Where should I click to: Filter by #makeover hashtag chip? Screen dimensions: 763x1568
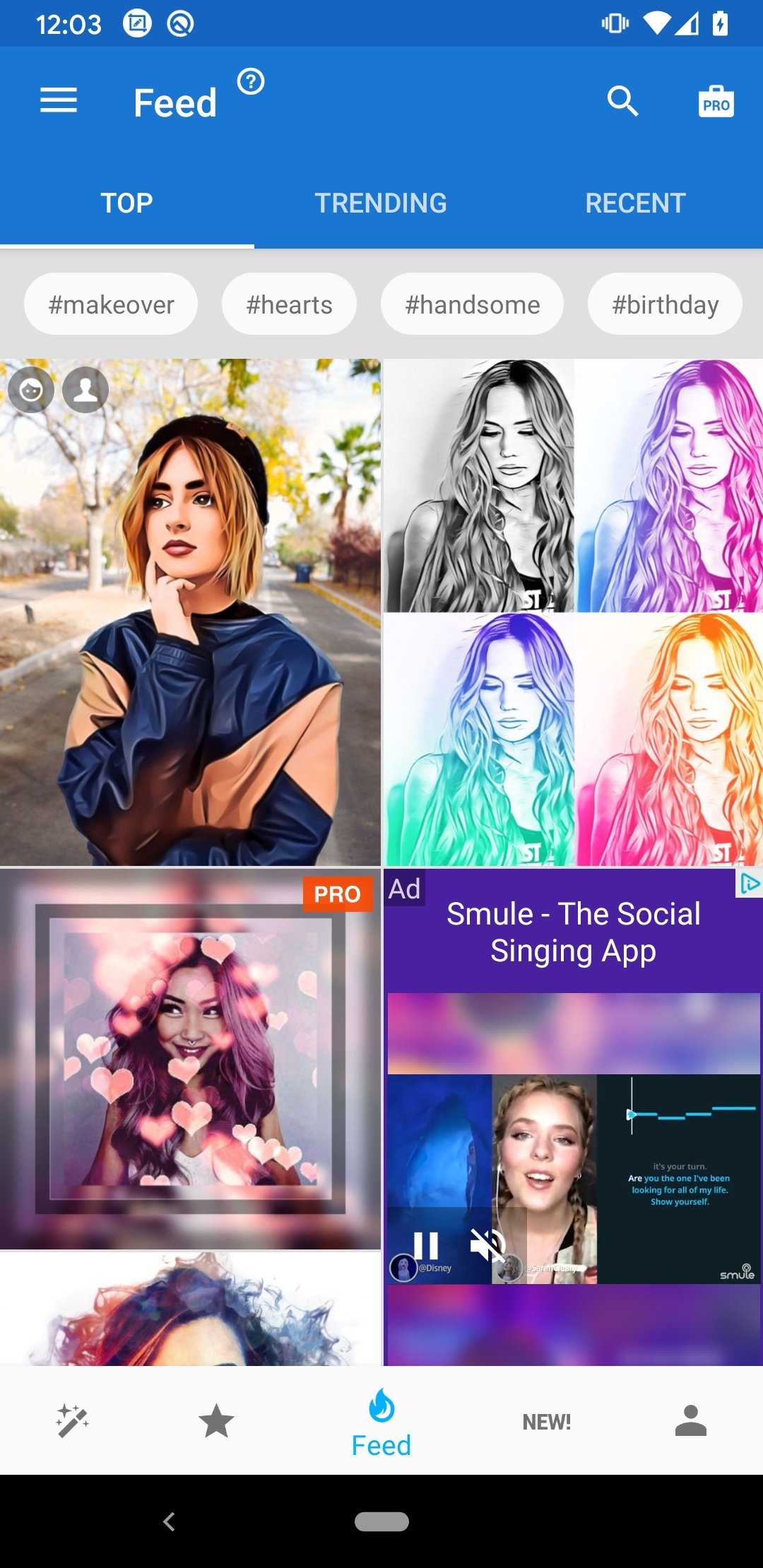pyautogui.click(x=111, y=304)
